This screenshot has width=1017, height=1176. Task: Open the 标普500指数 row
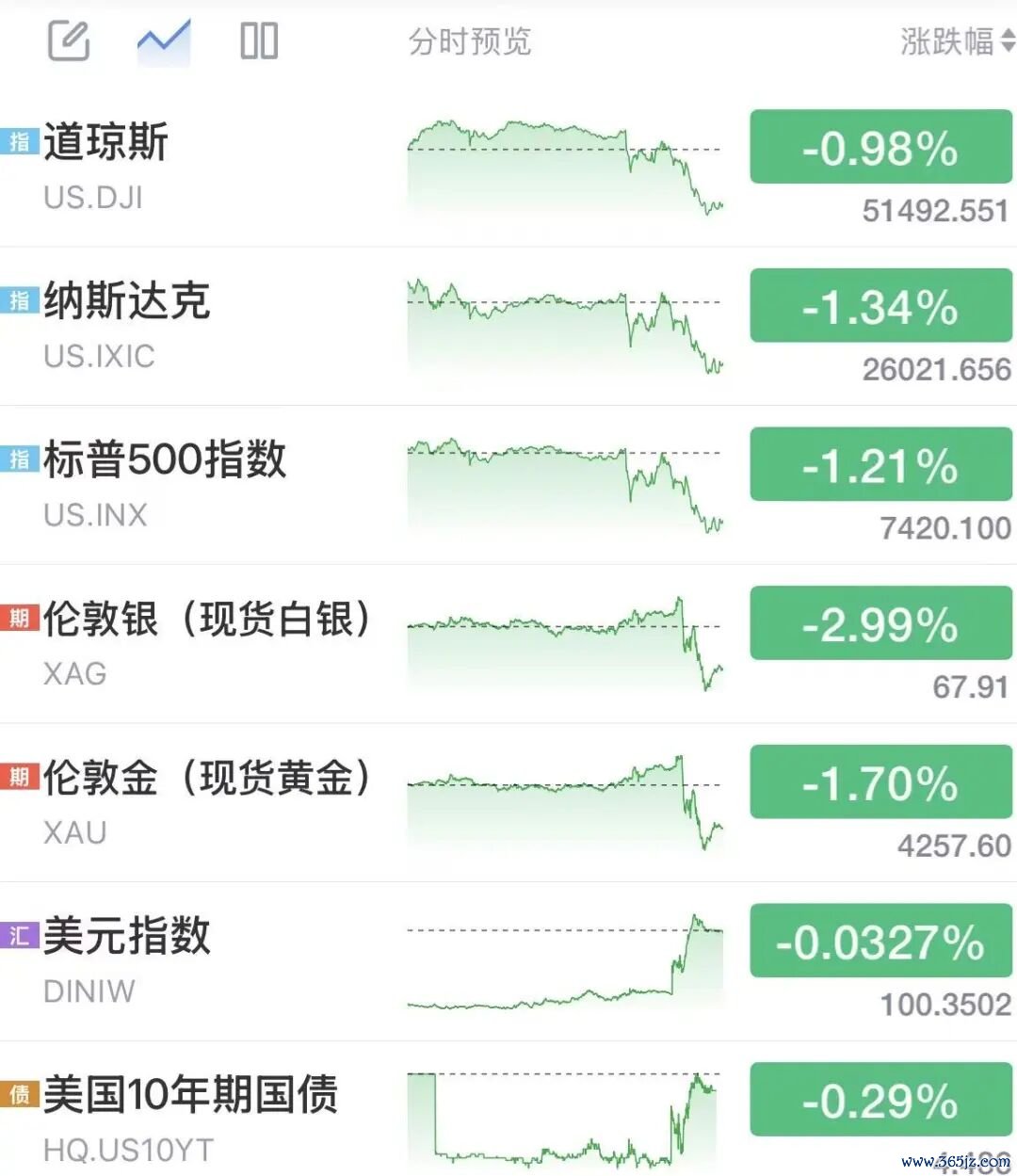(508, 486)
